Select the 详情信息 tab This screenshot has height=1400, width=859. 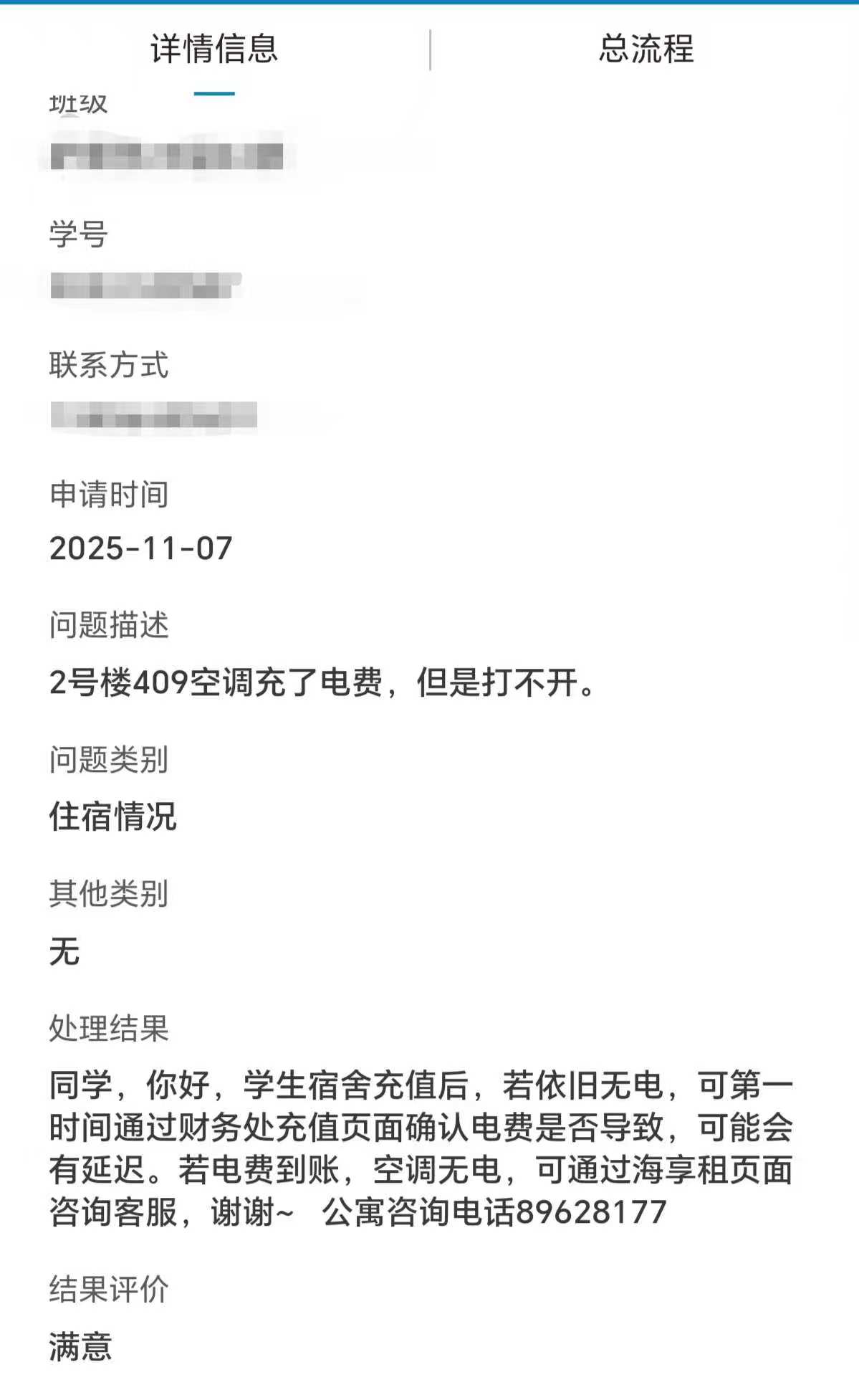pos(213,49)
